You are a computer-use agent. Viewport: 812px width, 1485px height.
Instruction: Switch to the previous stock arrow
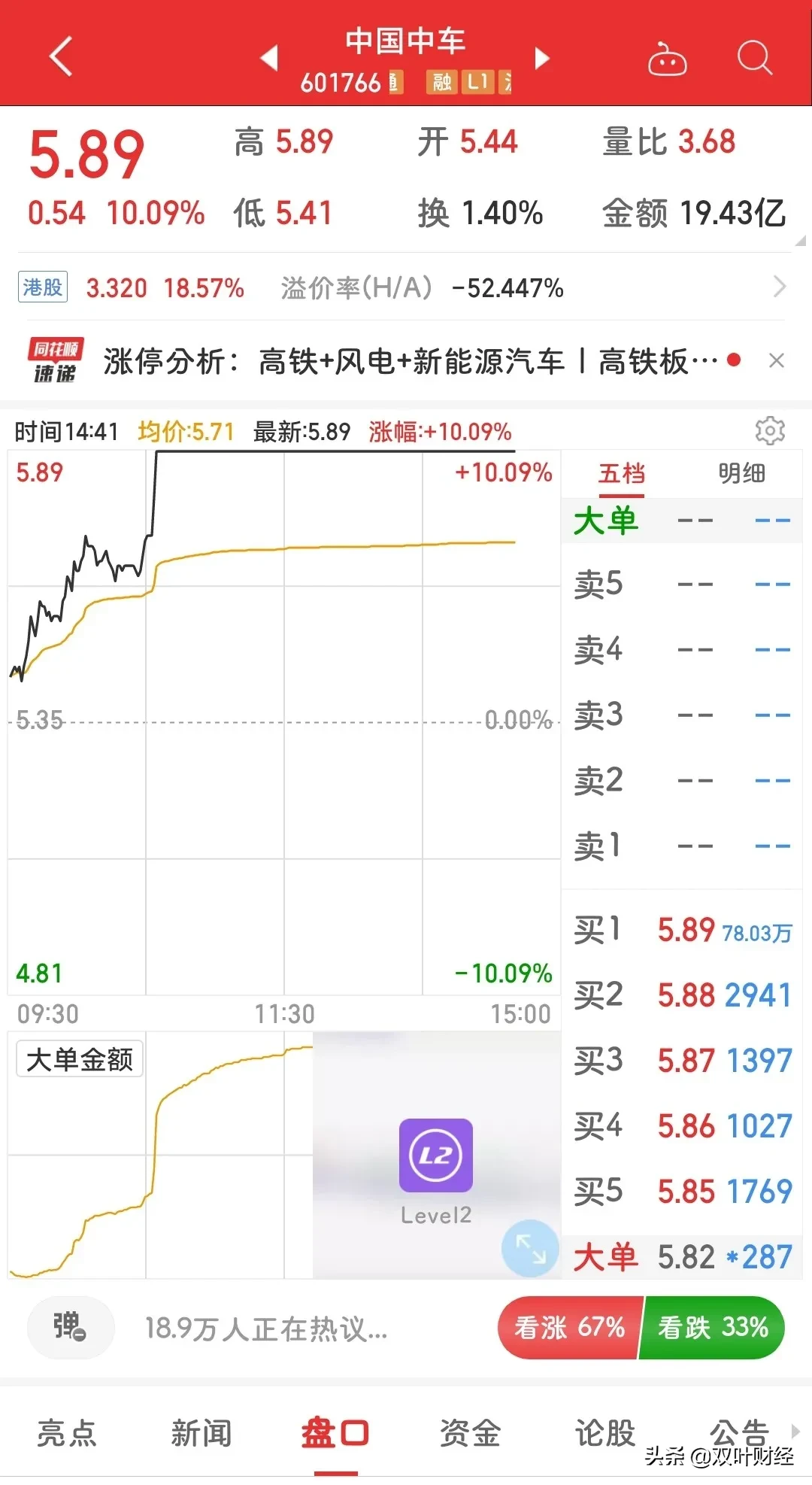[269, 58]
